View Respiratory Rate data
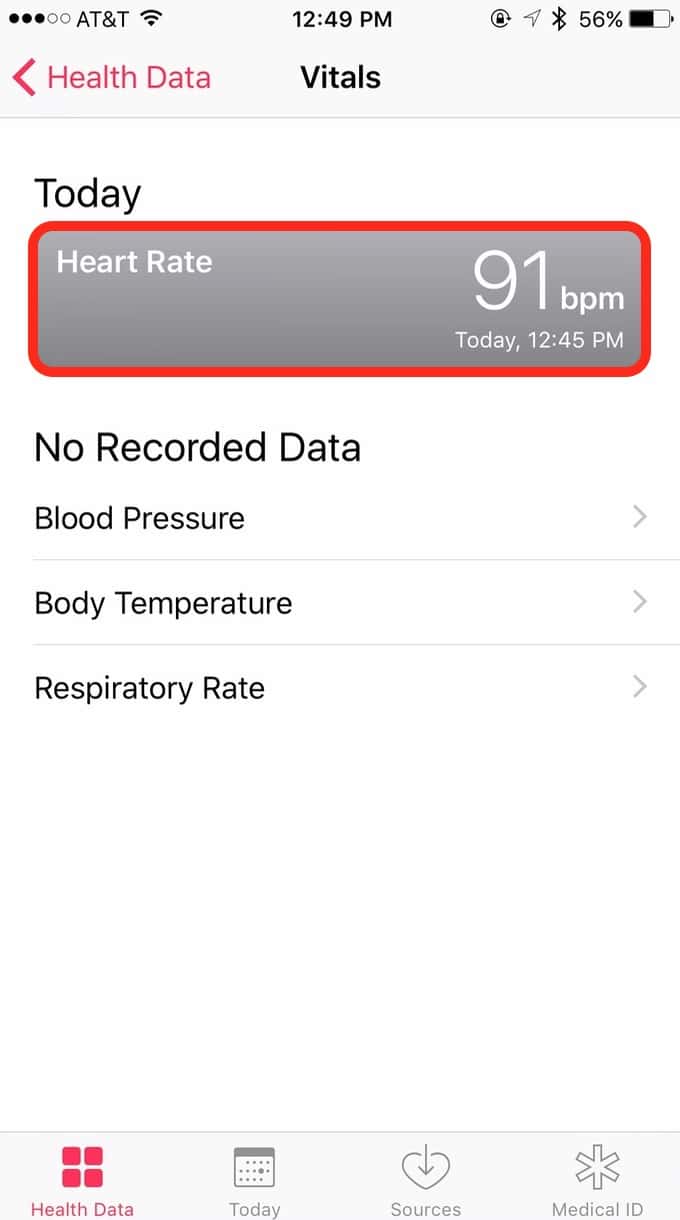This screenshot has width=680, height=1220. coord(340,688)
